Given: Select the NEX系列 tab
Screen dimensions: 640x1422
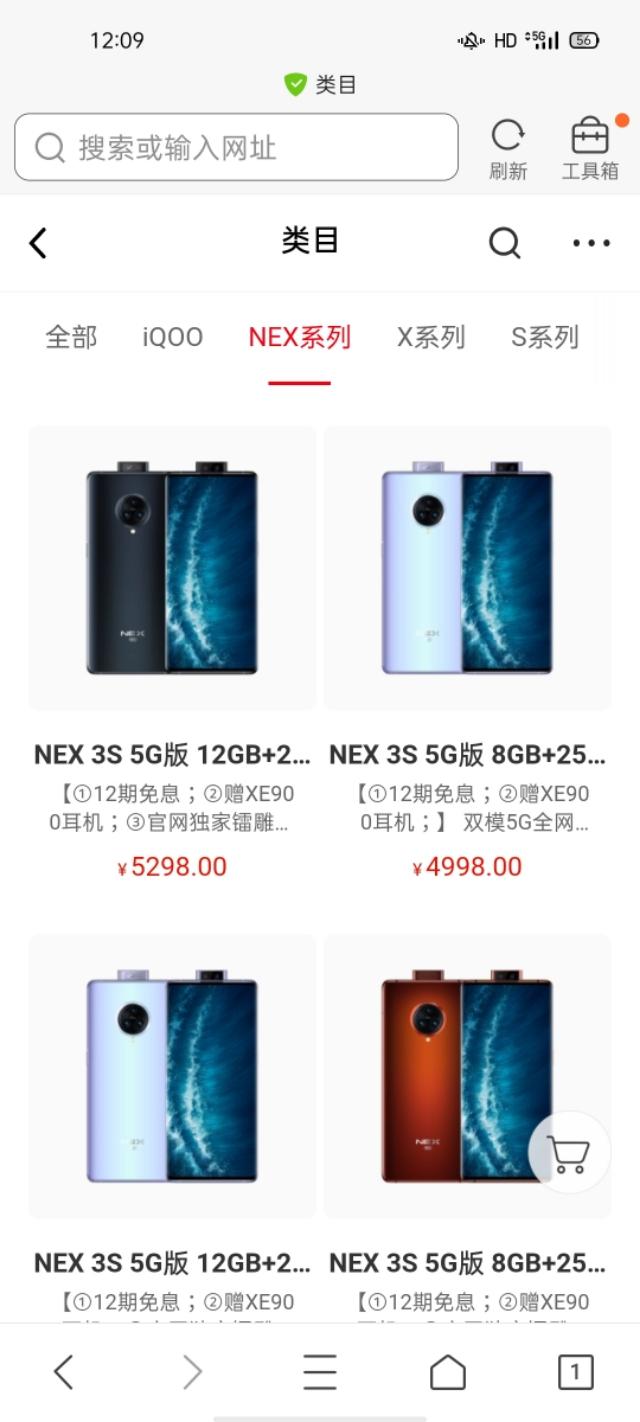Looking at the screenshot, I should click(299, 337).
